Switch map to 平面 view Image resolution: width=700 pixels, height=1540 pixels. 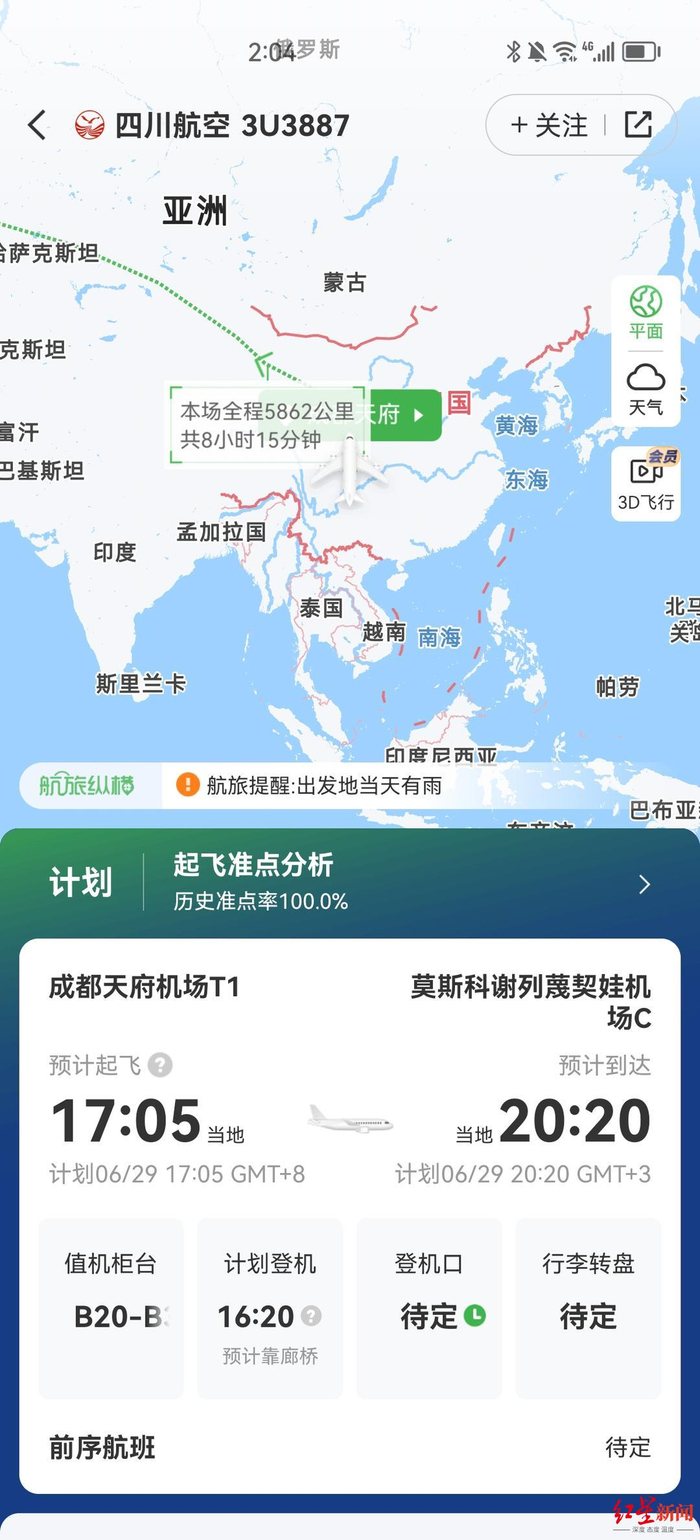(x=646, y=312)
